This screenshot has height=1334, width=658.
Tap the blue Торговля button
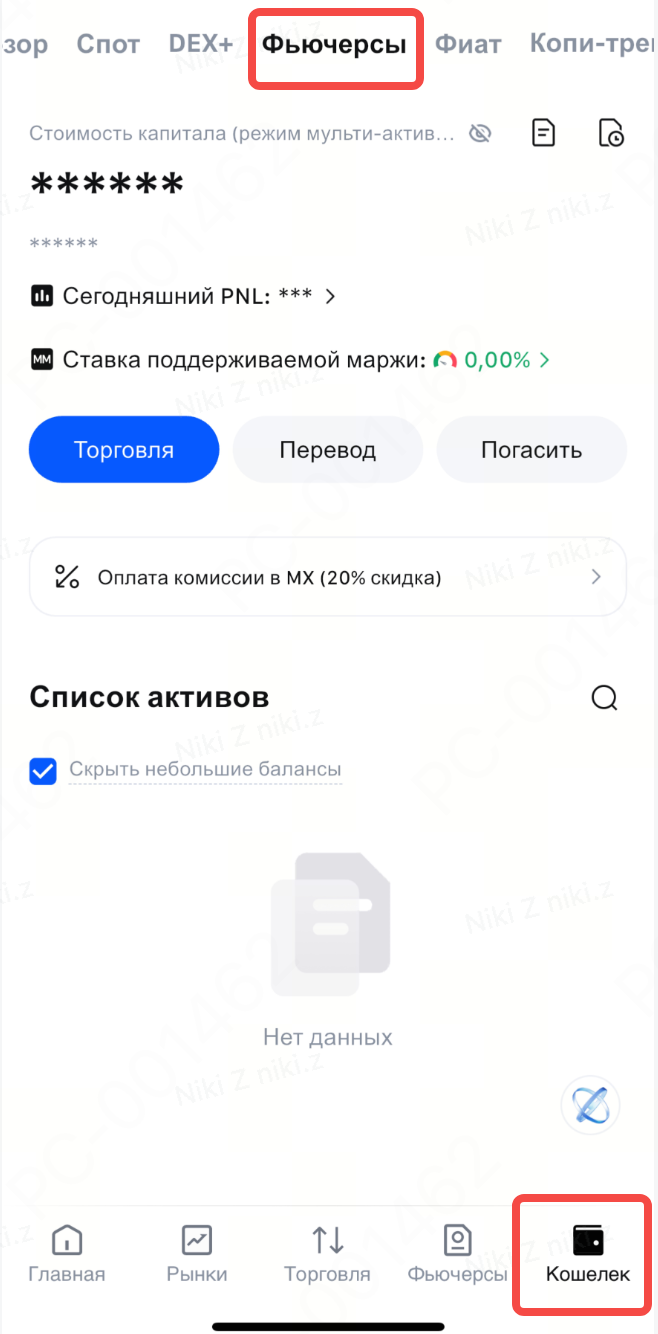tap(124, 450)
